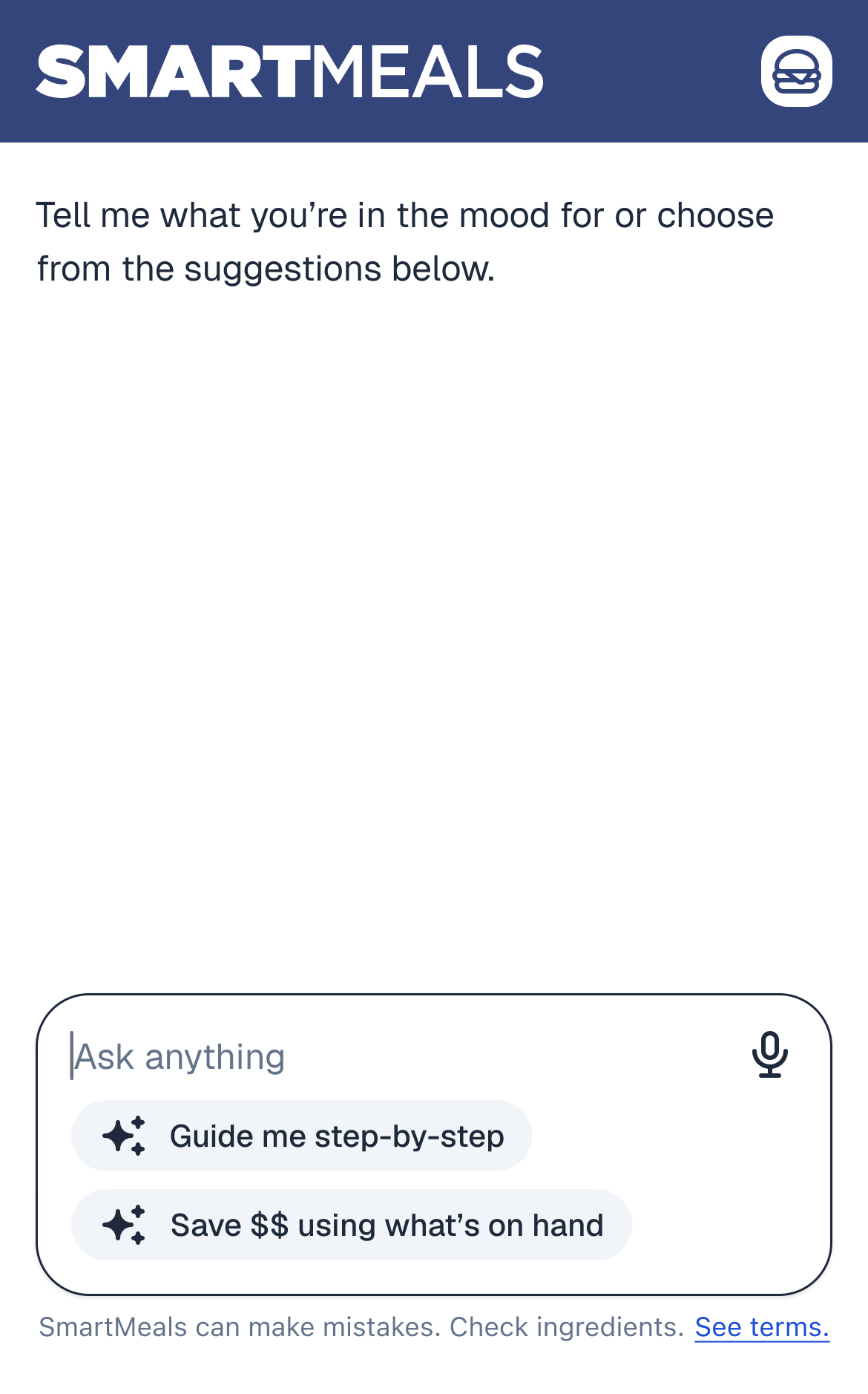This screenshot has width=868, height=1394.
Task: Focus the Ask anything text field
Action: point(401,1056)
